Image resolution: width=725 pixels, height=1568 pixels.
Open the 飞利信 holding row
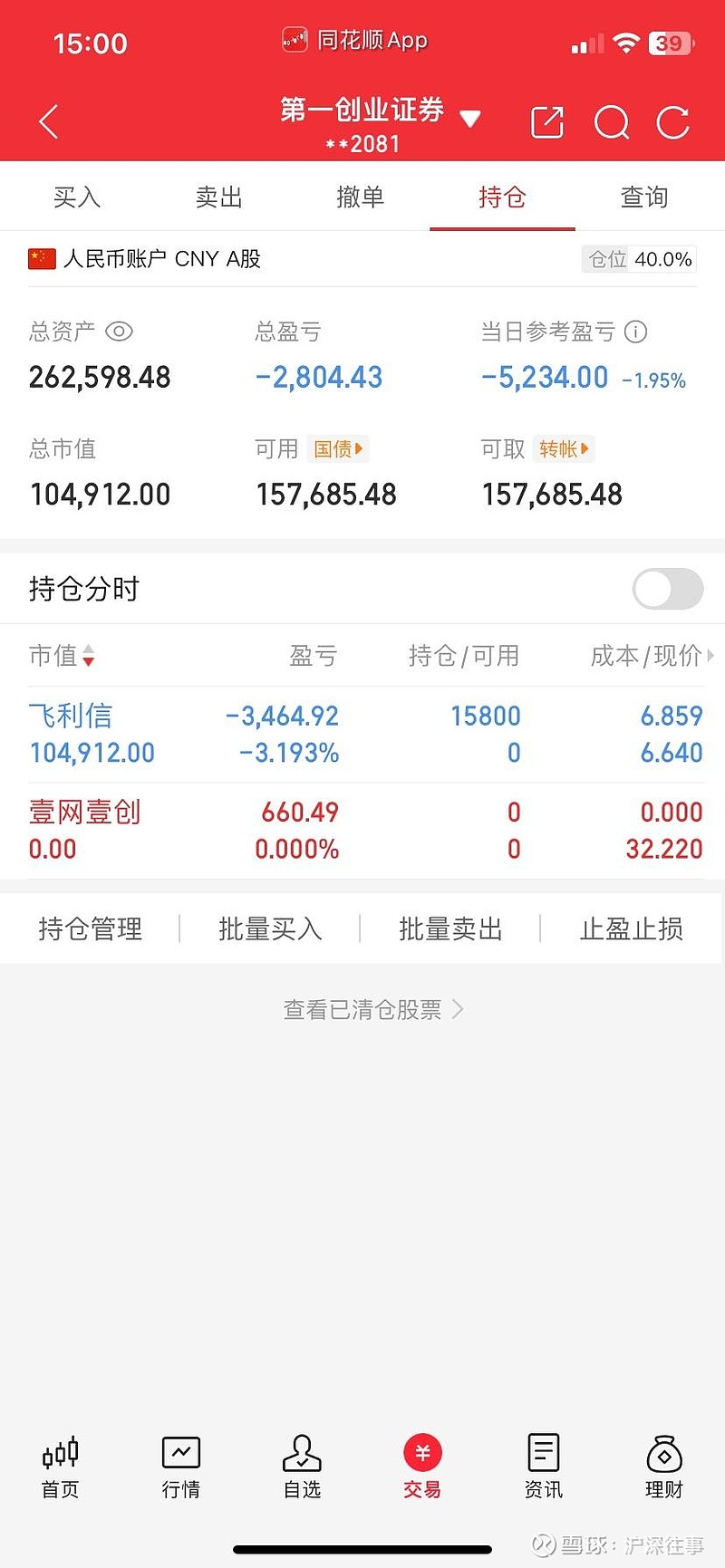[362, 734]
